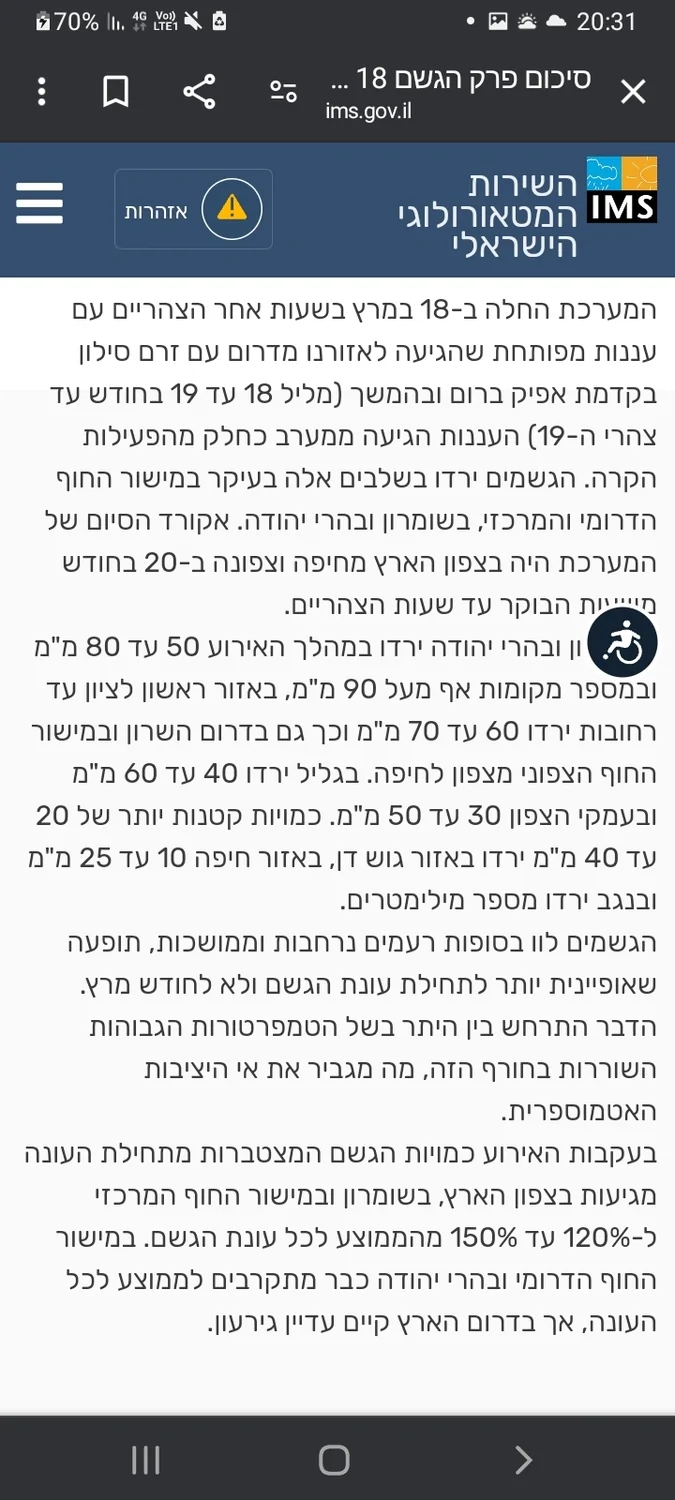Show recent apps
This screenshot has width=675, height=1500.
pyautogui.click(x=146, y=1461)
